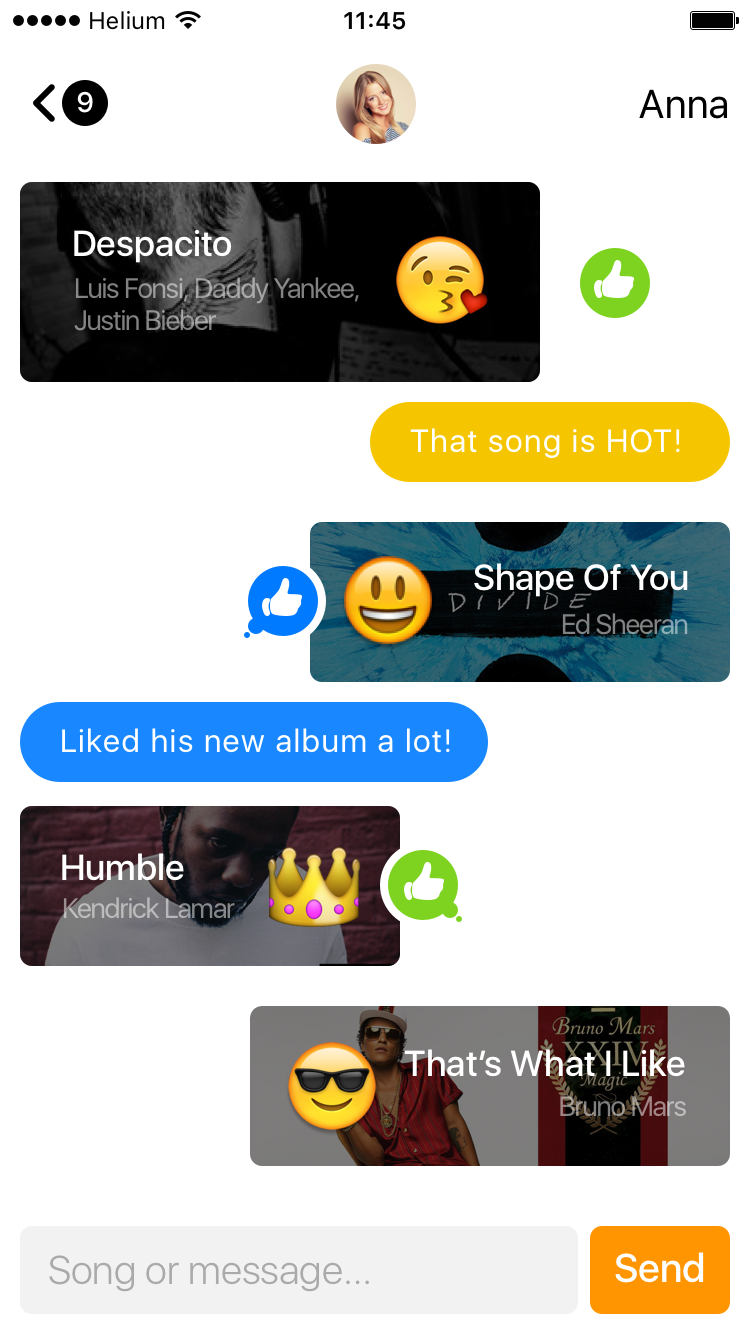
Task: Open the That's What I Like card
Action: (490, 1086)
